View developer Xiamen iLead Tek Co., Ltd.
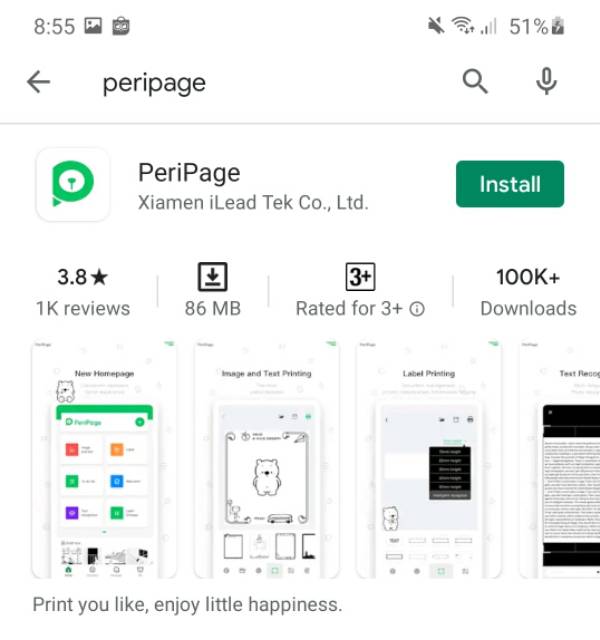 (253, 203)
